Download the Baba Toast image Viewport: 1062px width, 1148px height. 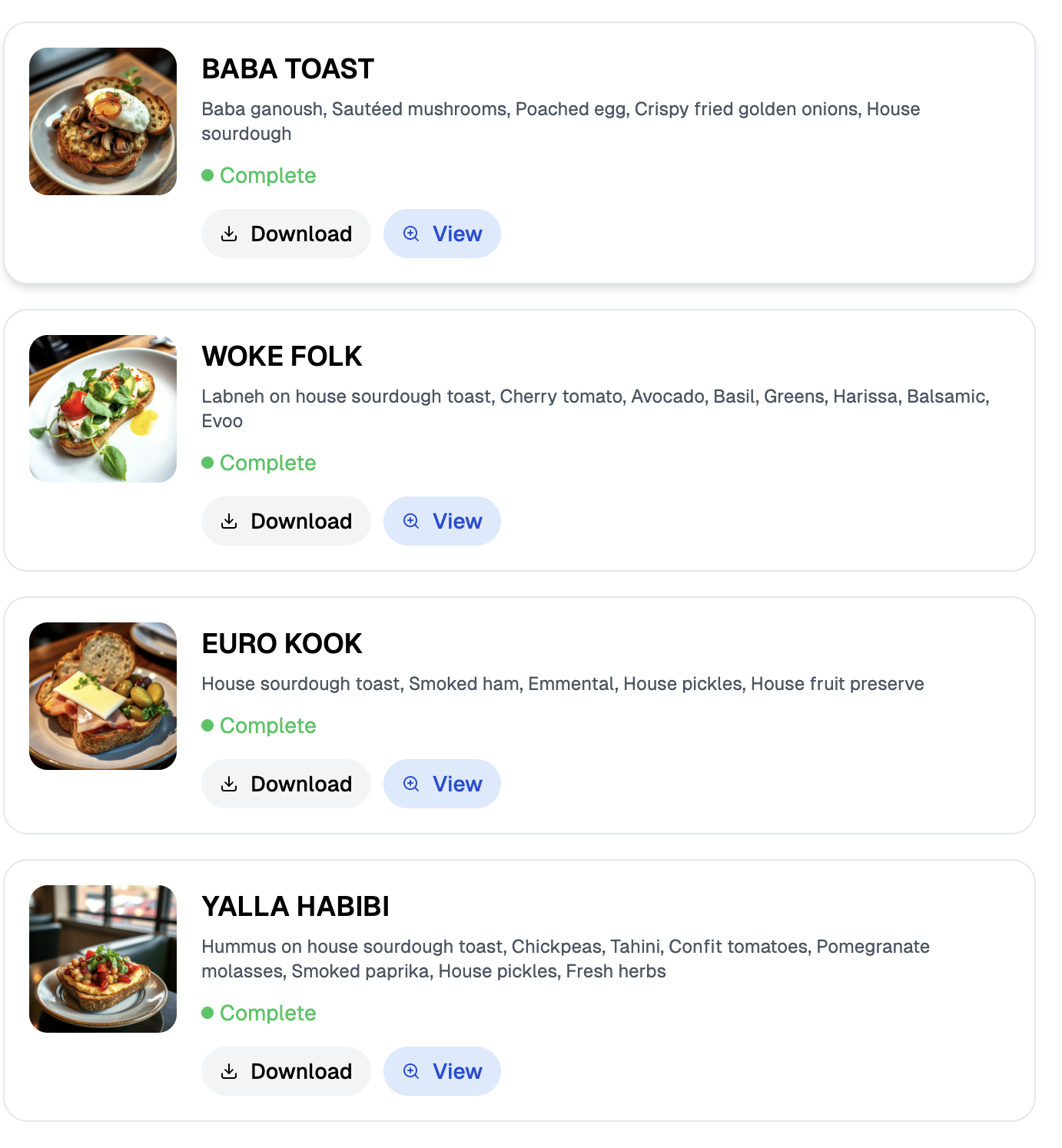(x=285, y=234)
